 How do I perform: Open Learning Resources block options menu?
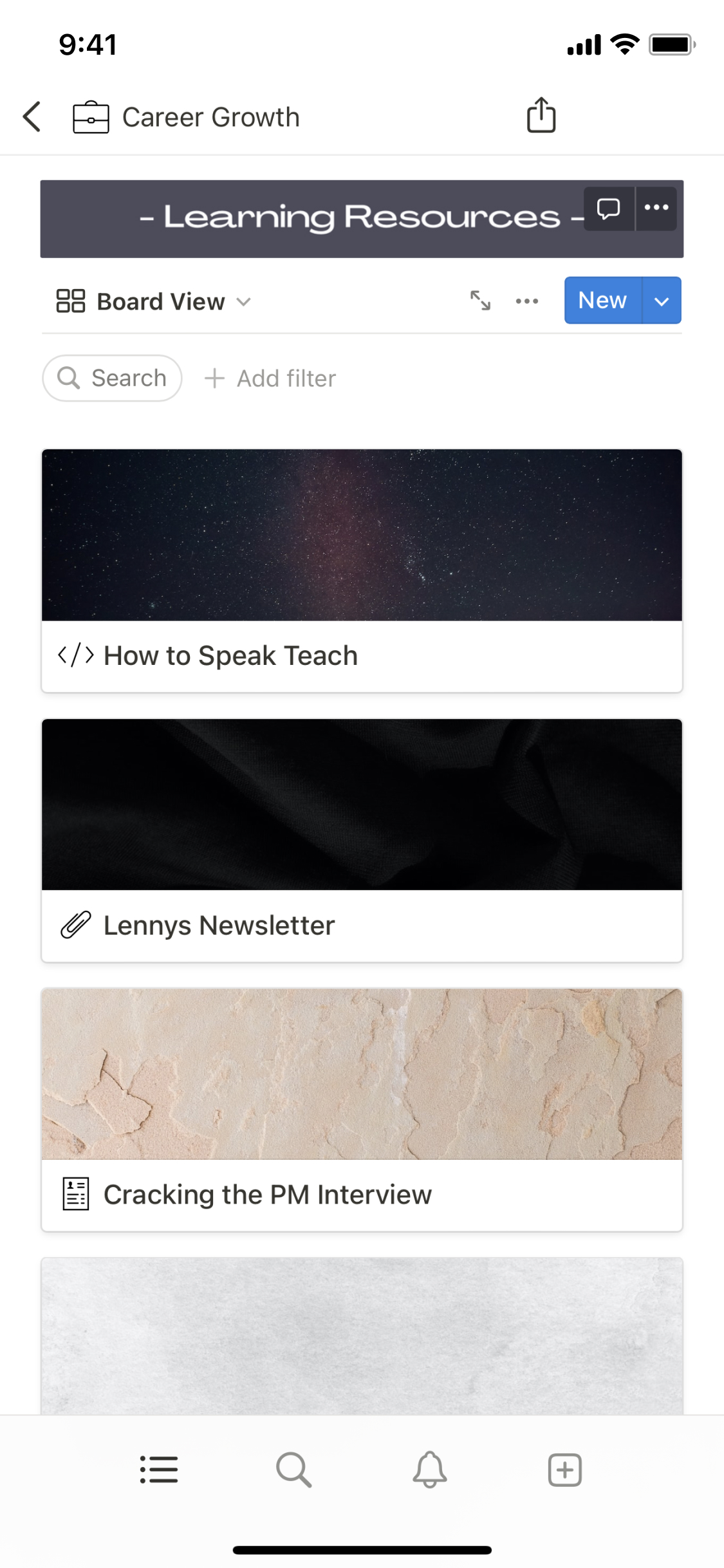(x=656, y=208)
